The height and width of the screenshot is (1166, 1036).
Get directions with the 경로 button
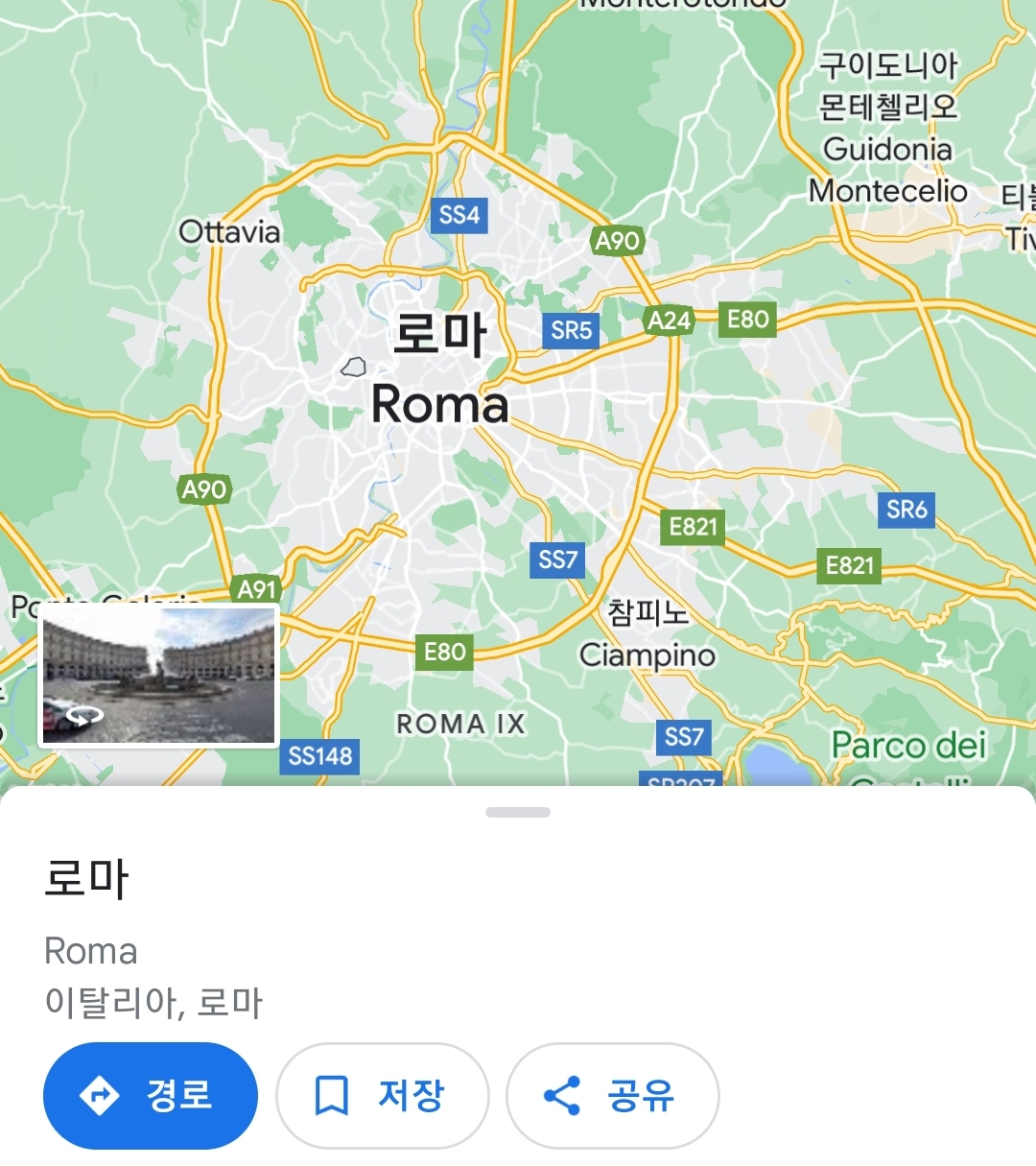tap(151, 1095)
